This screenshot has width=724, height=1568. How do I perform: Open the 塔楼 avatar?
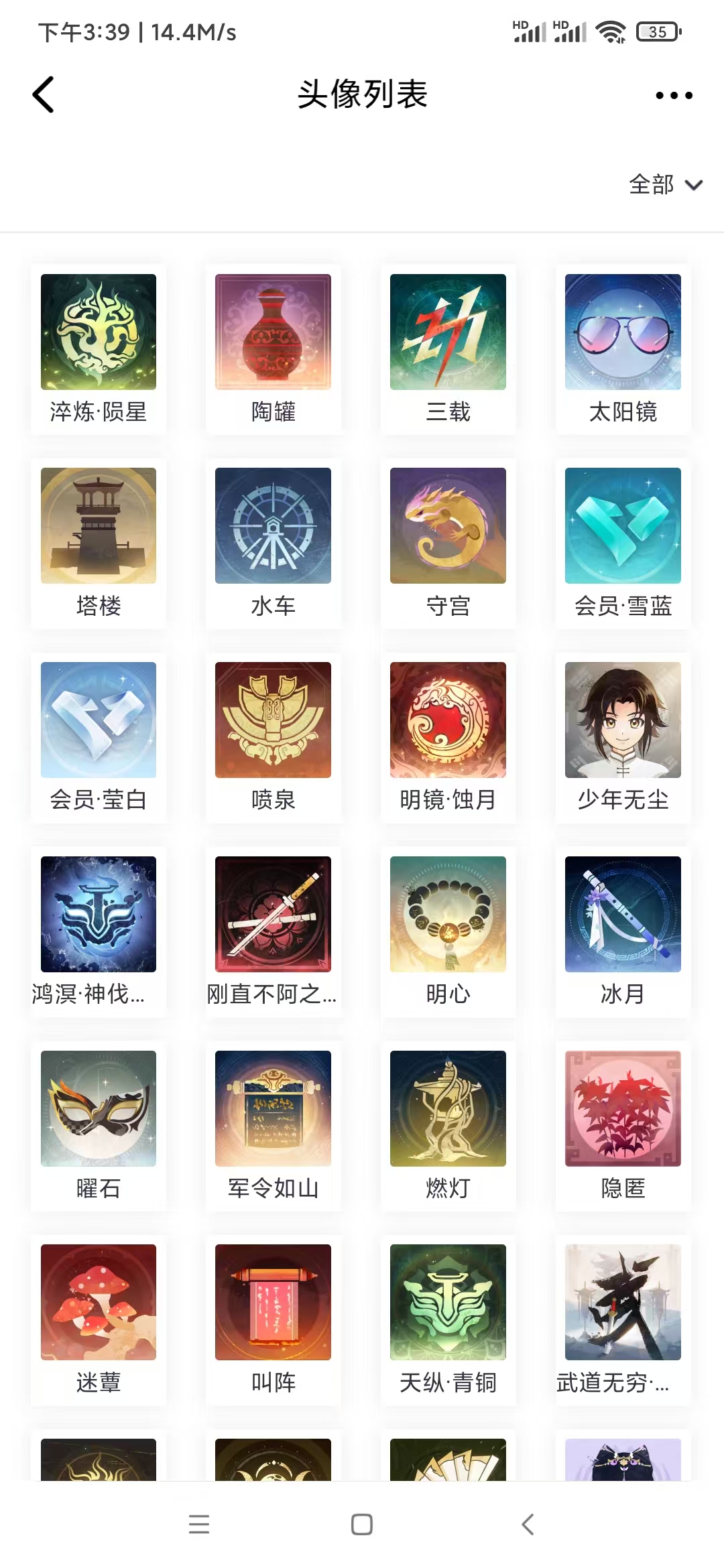(x=99, y=526)
